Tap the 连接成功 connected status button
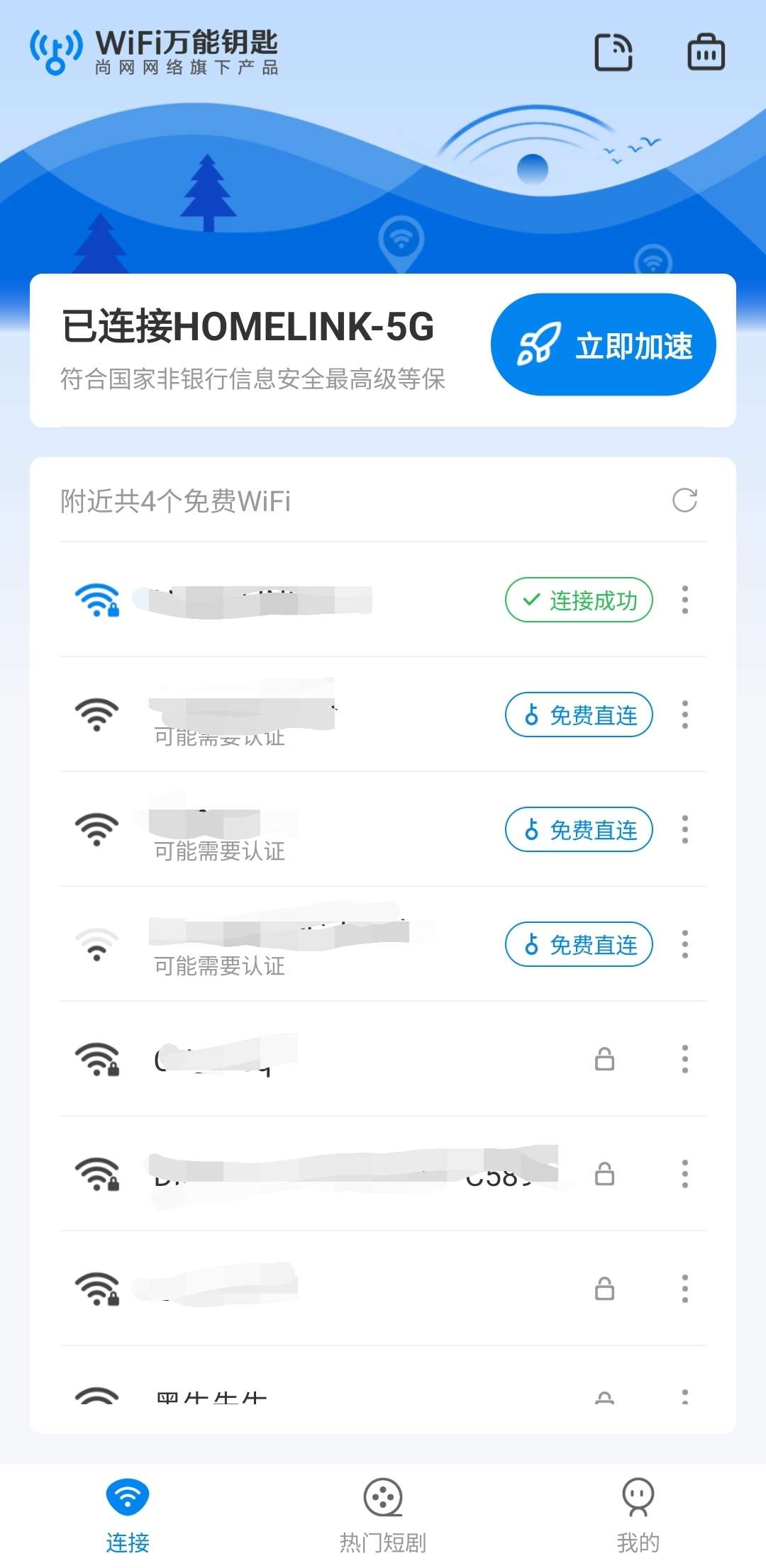The image size is (766, 1568). point(579,600)
